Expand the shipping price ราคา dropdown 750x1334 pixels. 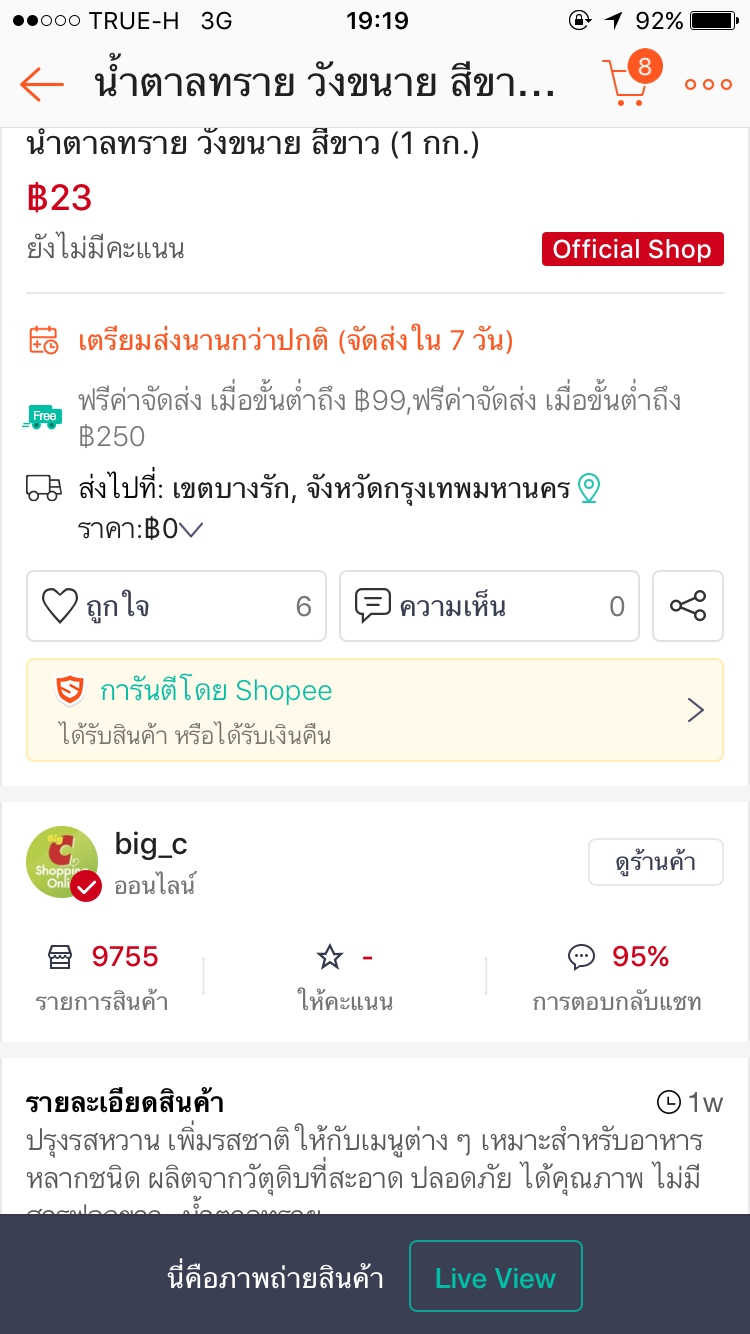tap(190, 529)
